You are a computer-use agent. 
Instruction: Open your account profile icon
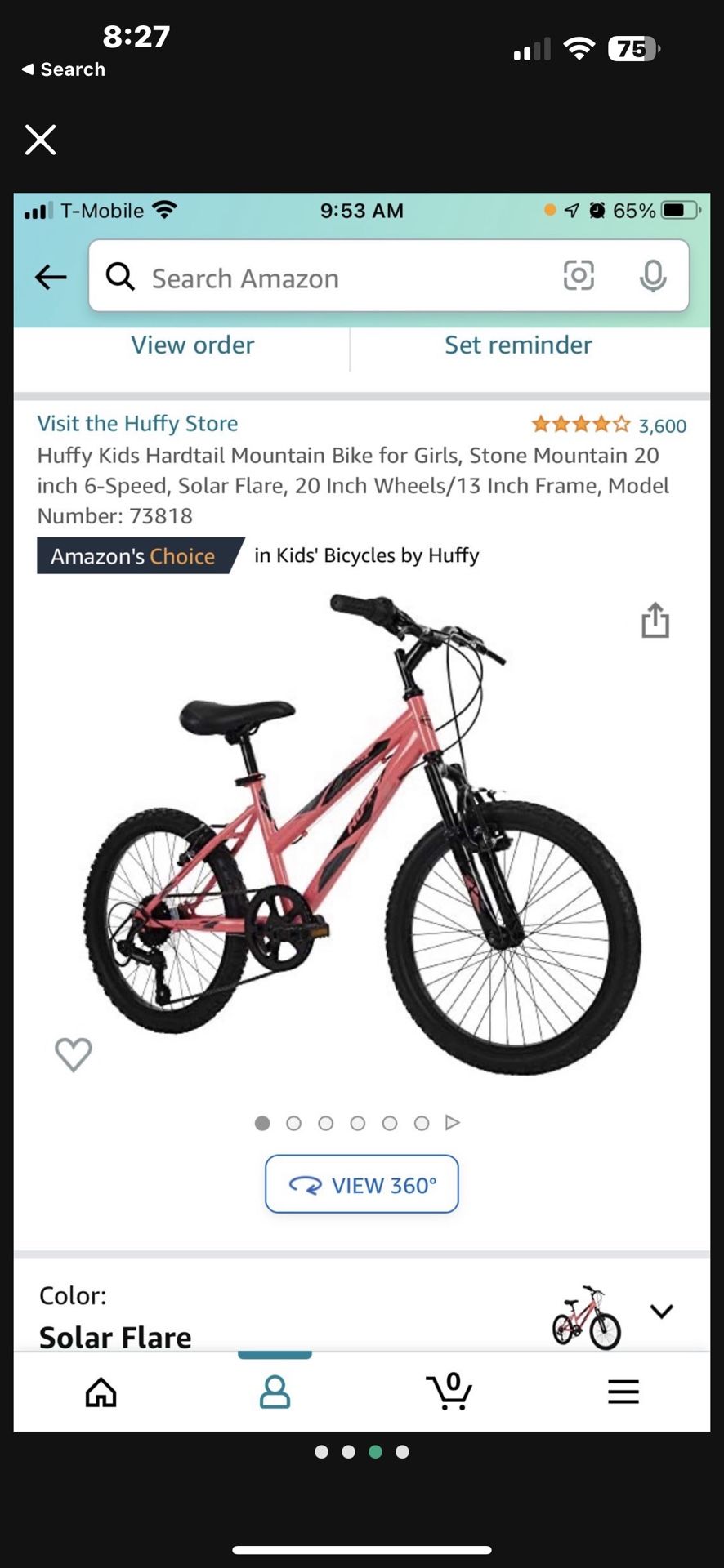tap(275, 1392)
